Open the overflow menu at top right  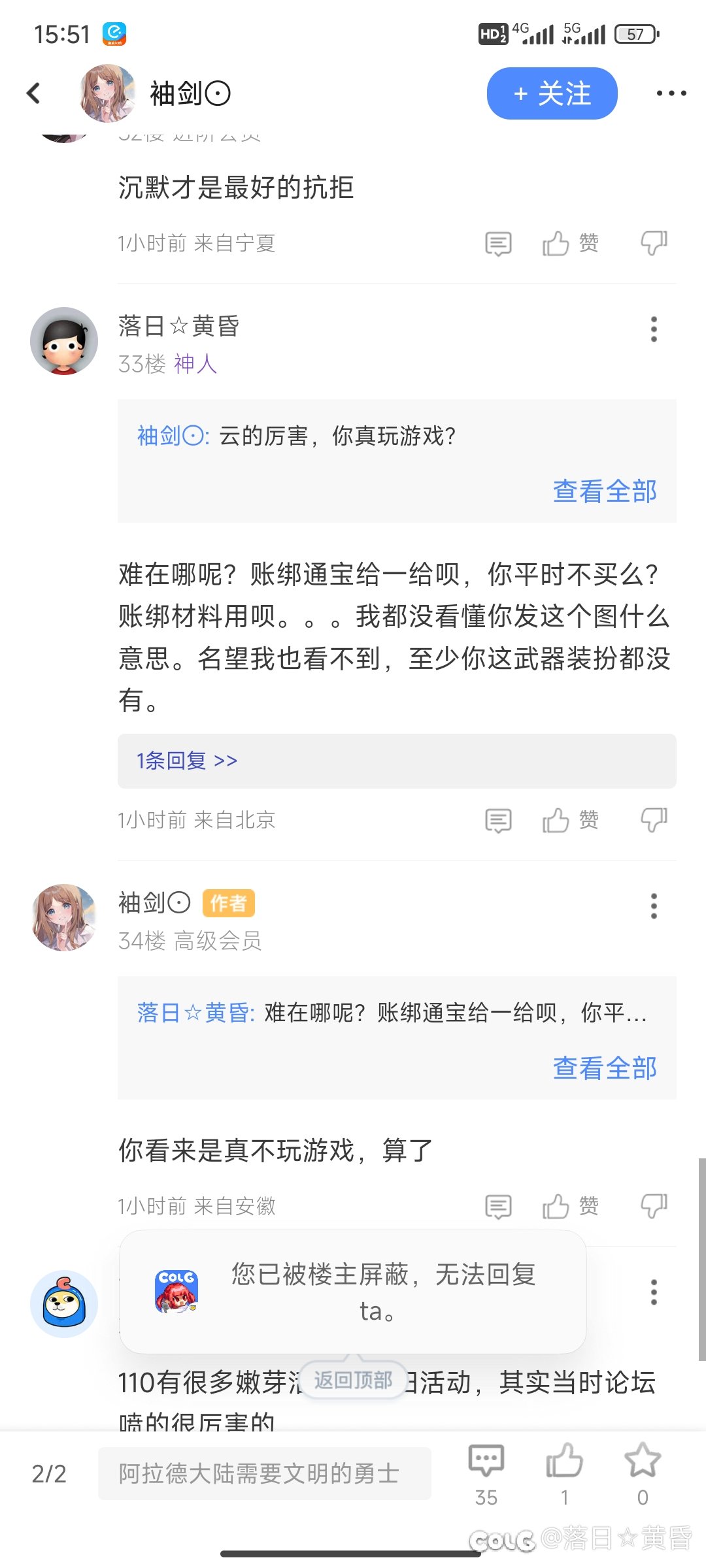669,93
